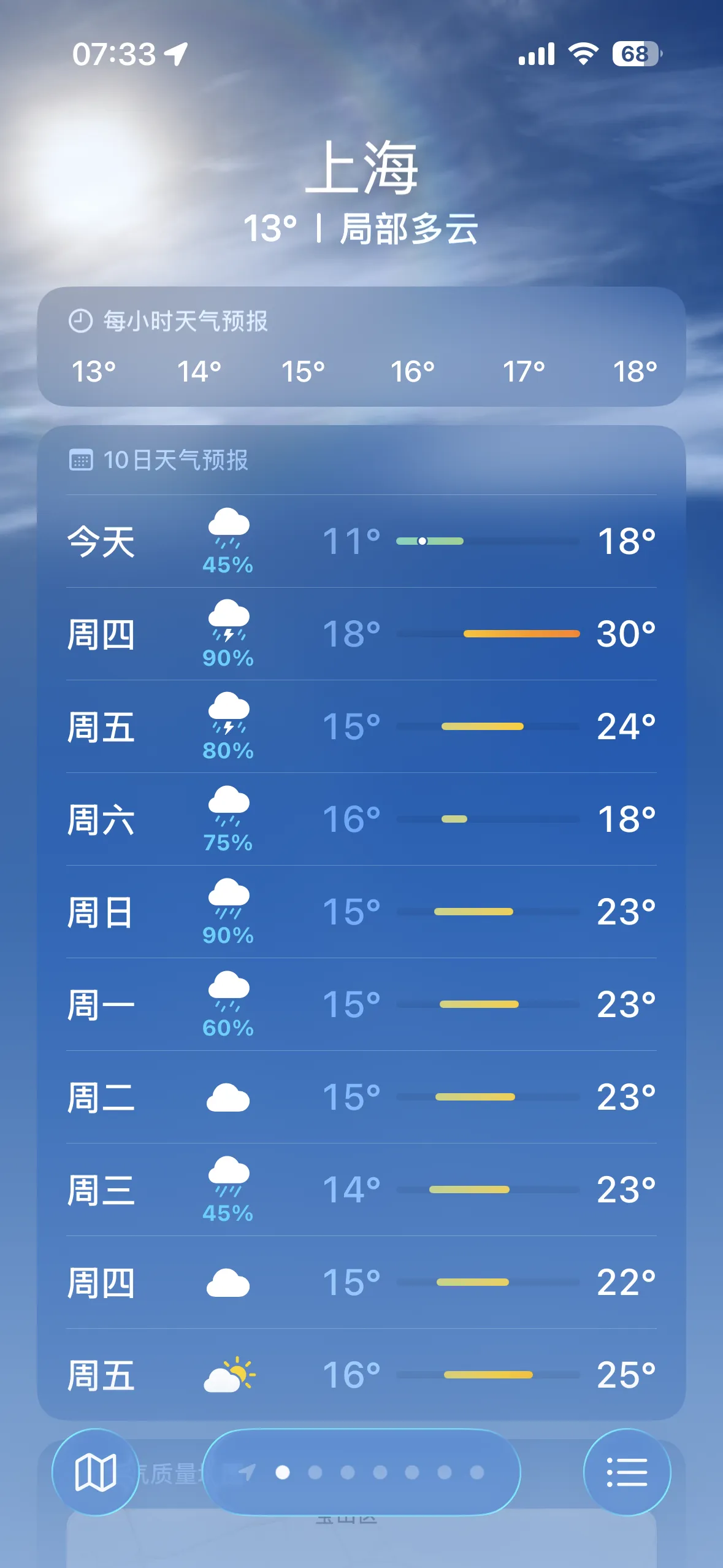Open today's 今天 forecast row
723x1568 pixels.
tap(361, 542)
